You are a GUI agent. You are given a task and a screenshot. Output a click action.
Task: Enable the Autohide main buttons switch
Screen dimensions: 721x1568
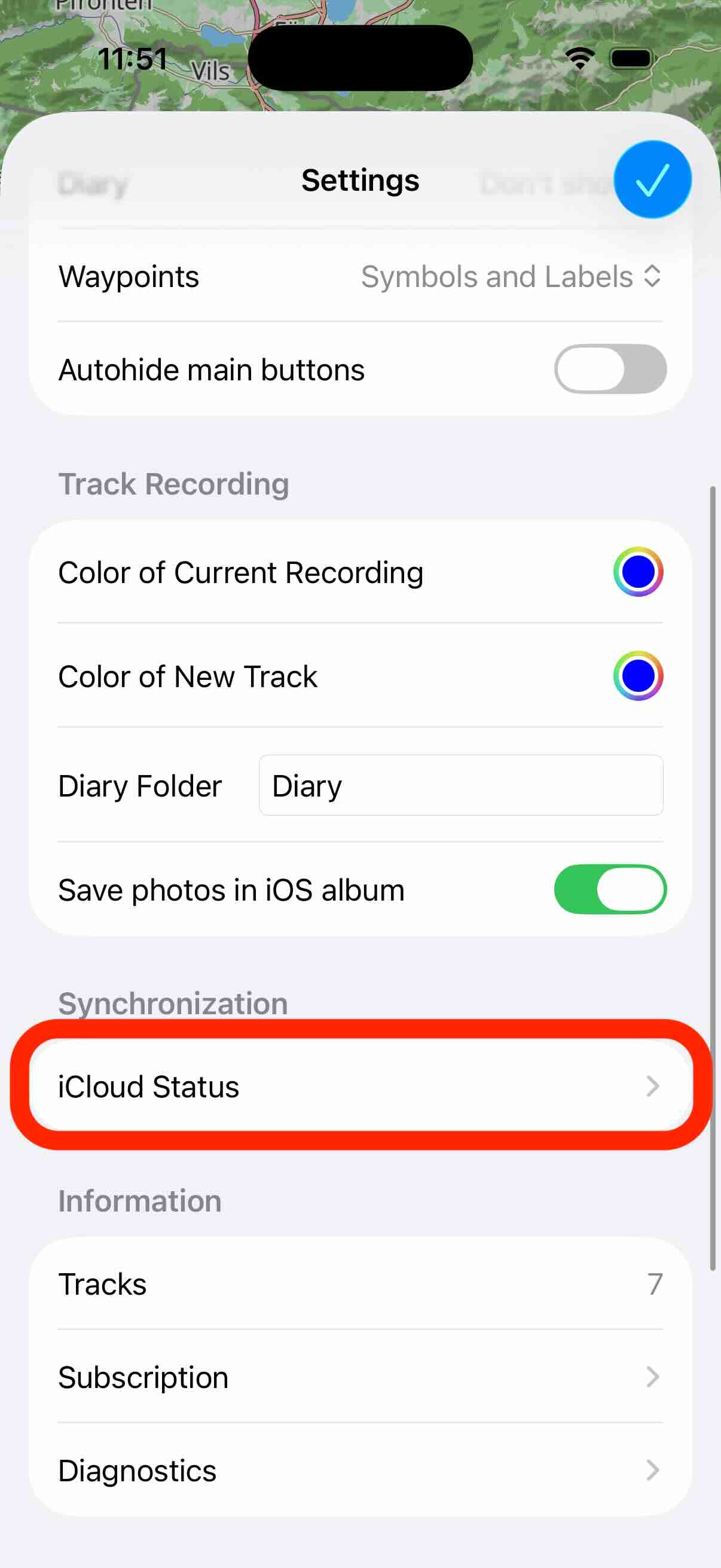pyautogui.click(x=609, y=369)
